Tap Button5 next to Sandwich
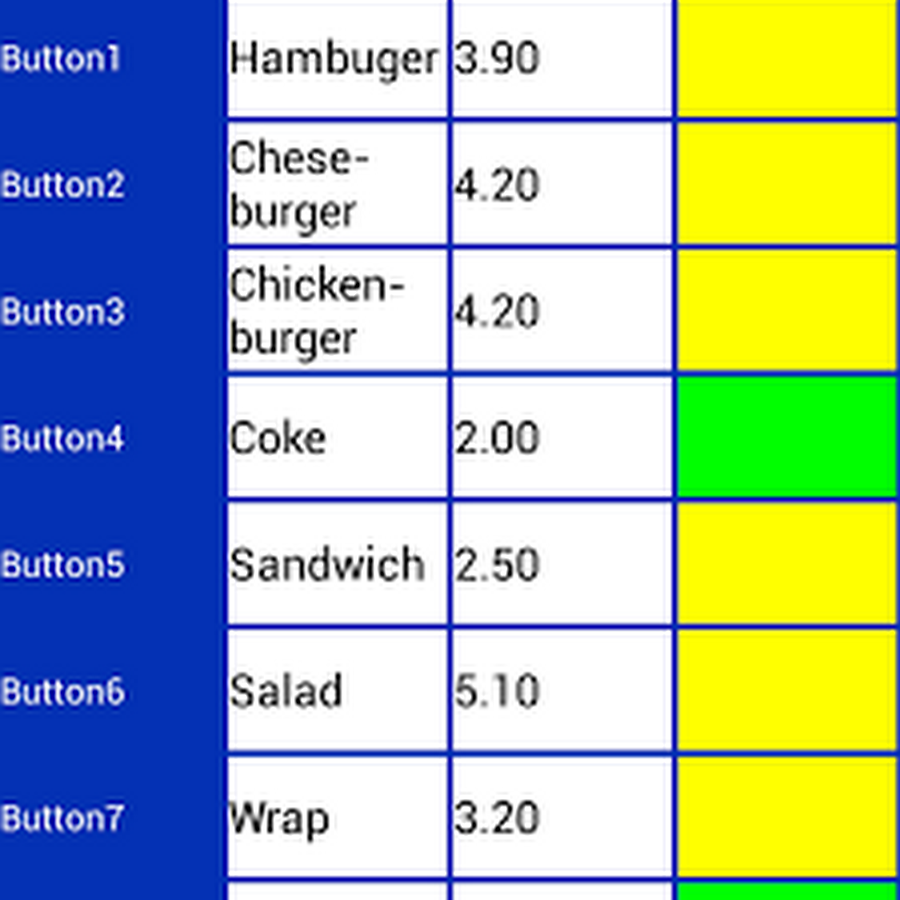The width and height of the screenshot is (900, 900). (x=62, y=565)
